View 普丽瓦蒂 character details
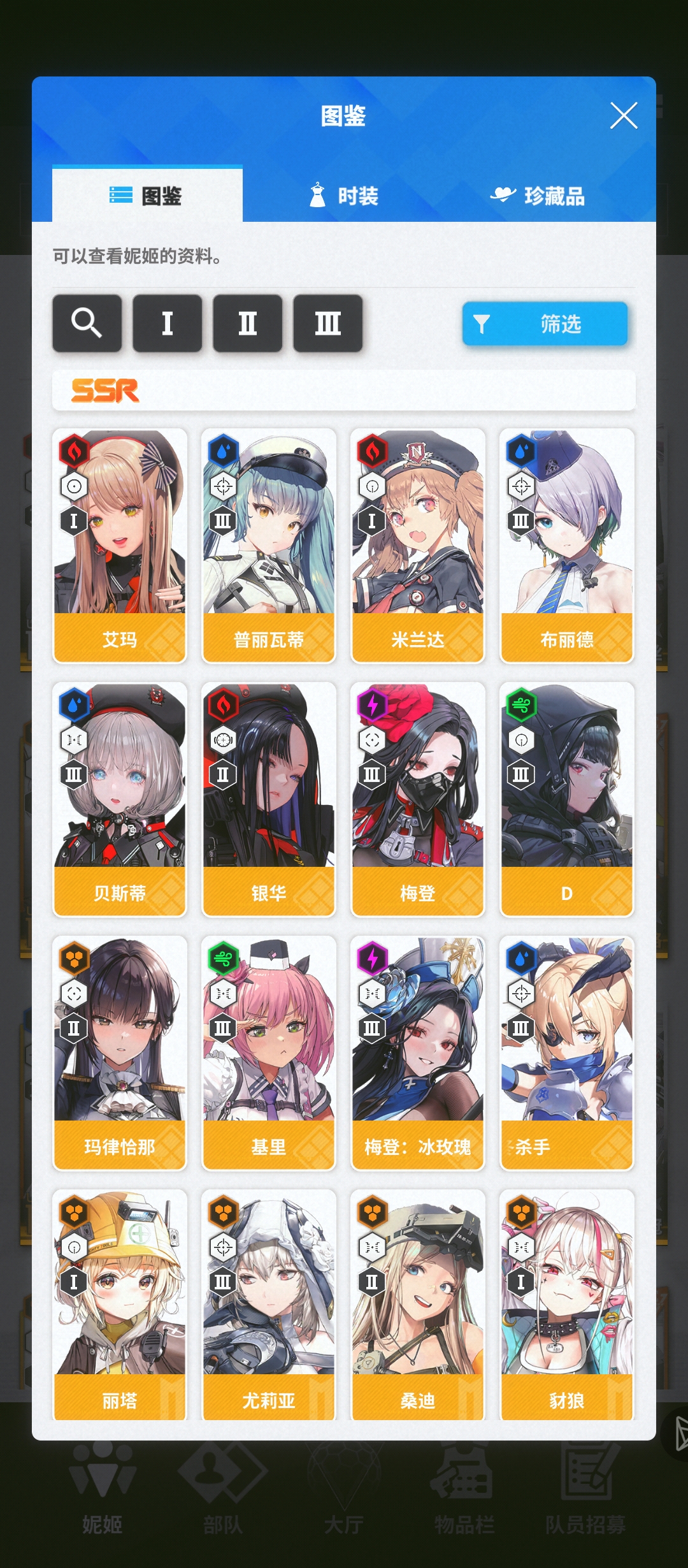This screenshot has height=1568, width=688. coord(269,546)
